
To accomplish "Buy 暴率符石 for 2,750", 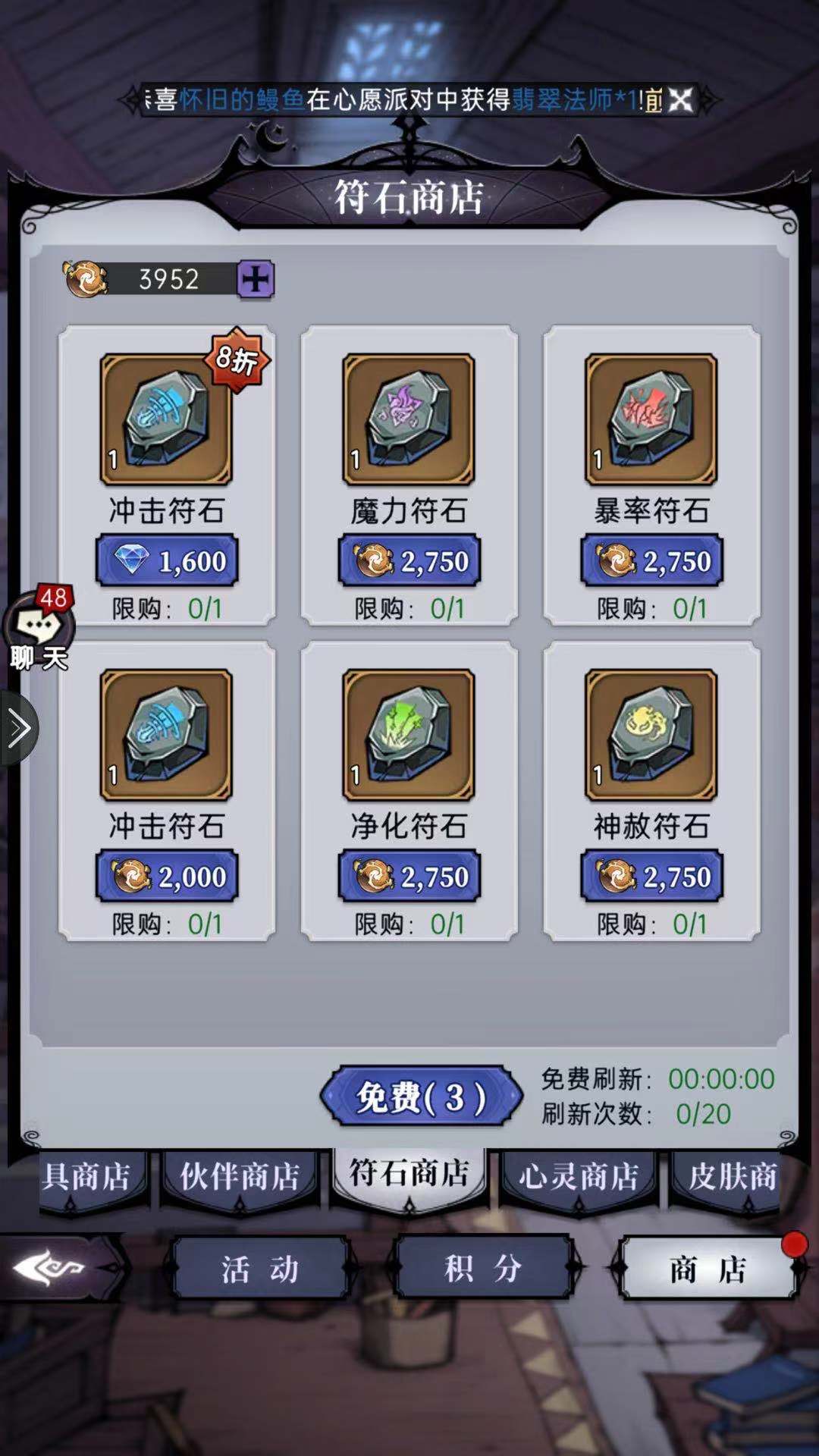I will coord(651,561).
